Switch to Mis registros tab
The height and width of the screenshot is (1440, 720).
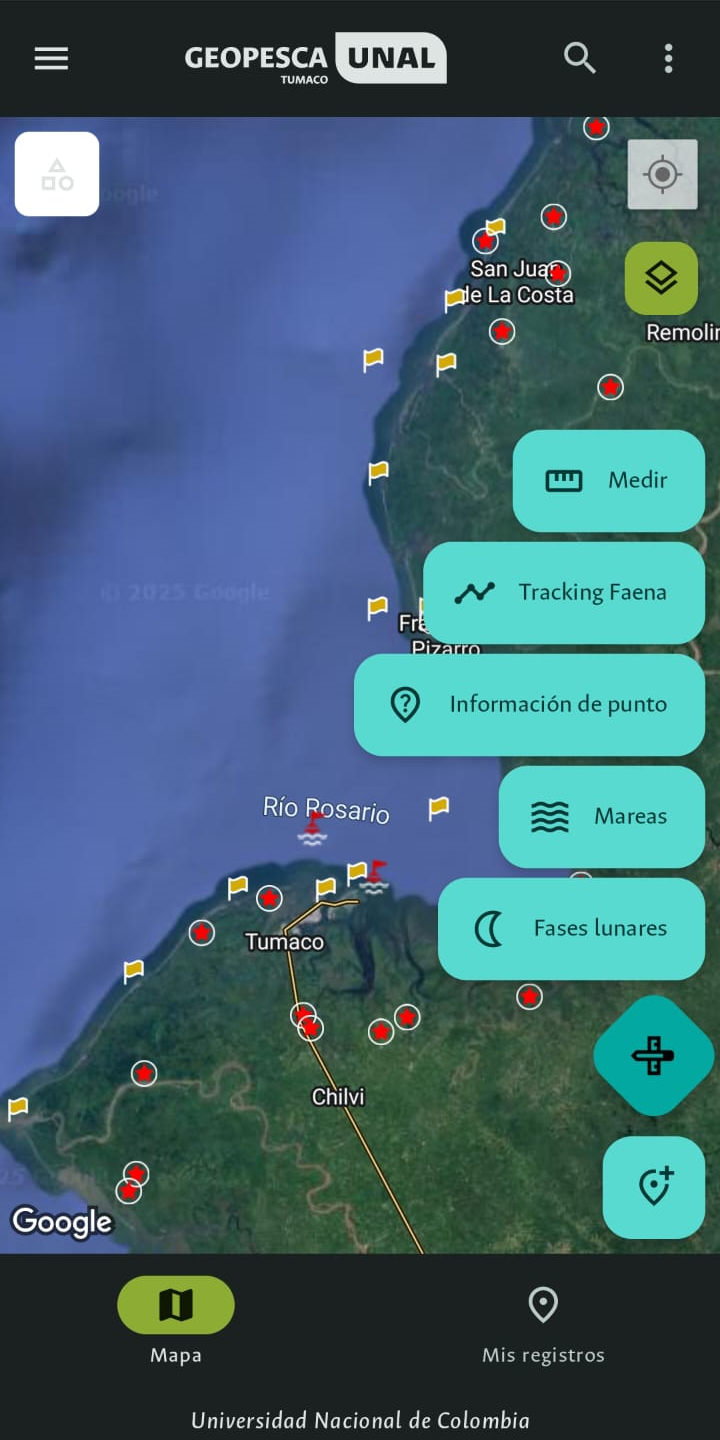tap(543, 1325)
